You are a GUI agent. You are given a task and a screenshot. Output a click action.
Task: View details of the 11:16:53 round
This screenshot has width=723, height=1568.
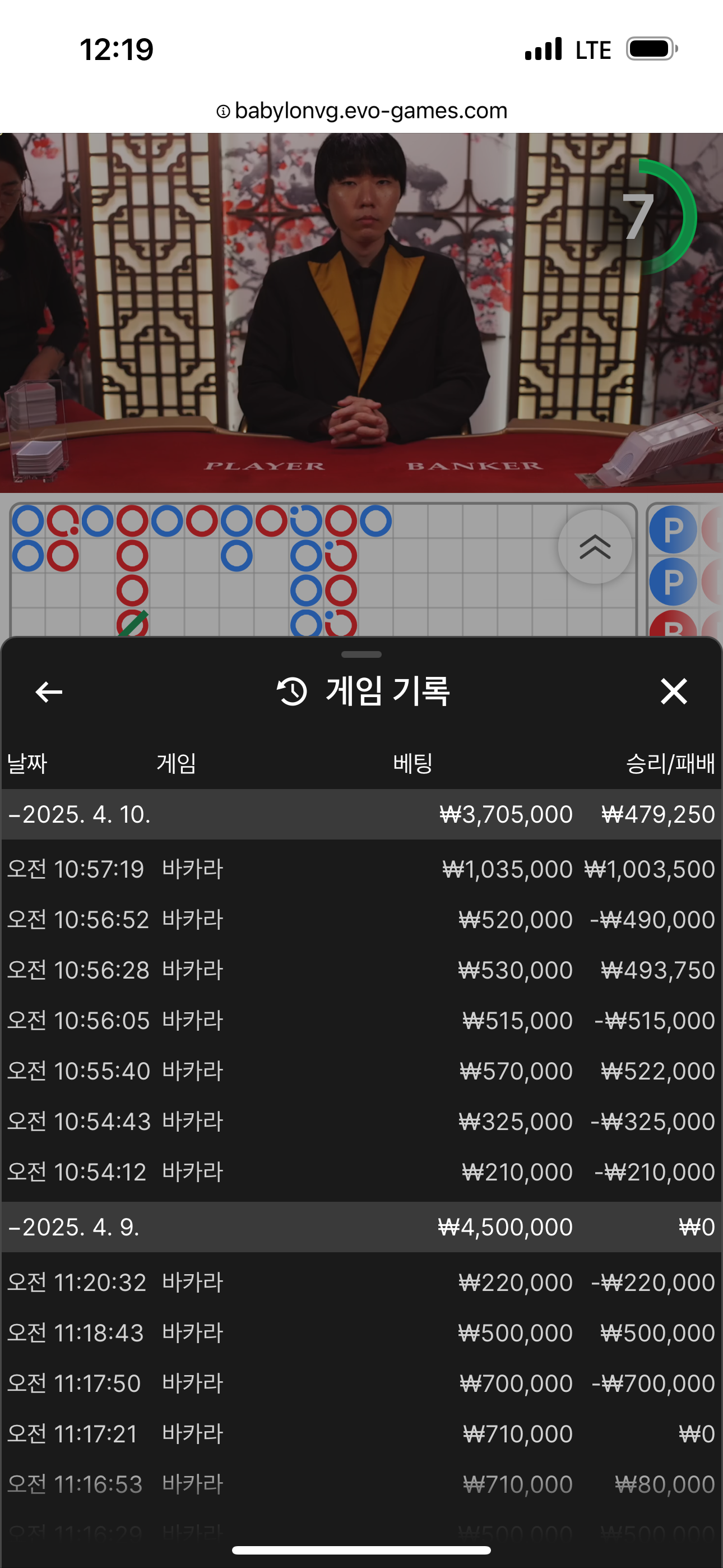tap(361, 1484)
